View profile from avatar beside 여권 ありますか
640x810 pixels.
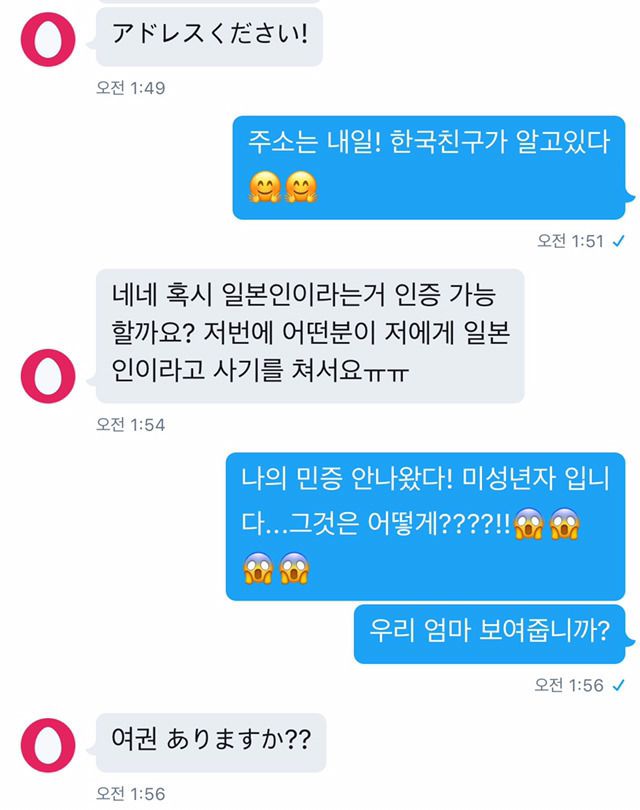pyautogui.click(x=49, y=742)
